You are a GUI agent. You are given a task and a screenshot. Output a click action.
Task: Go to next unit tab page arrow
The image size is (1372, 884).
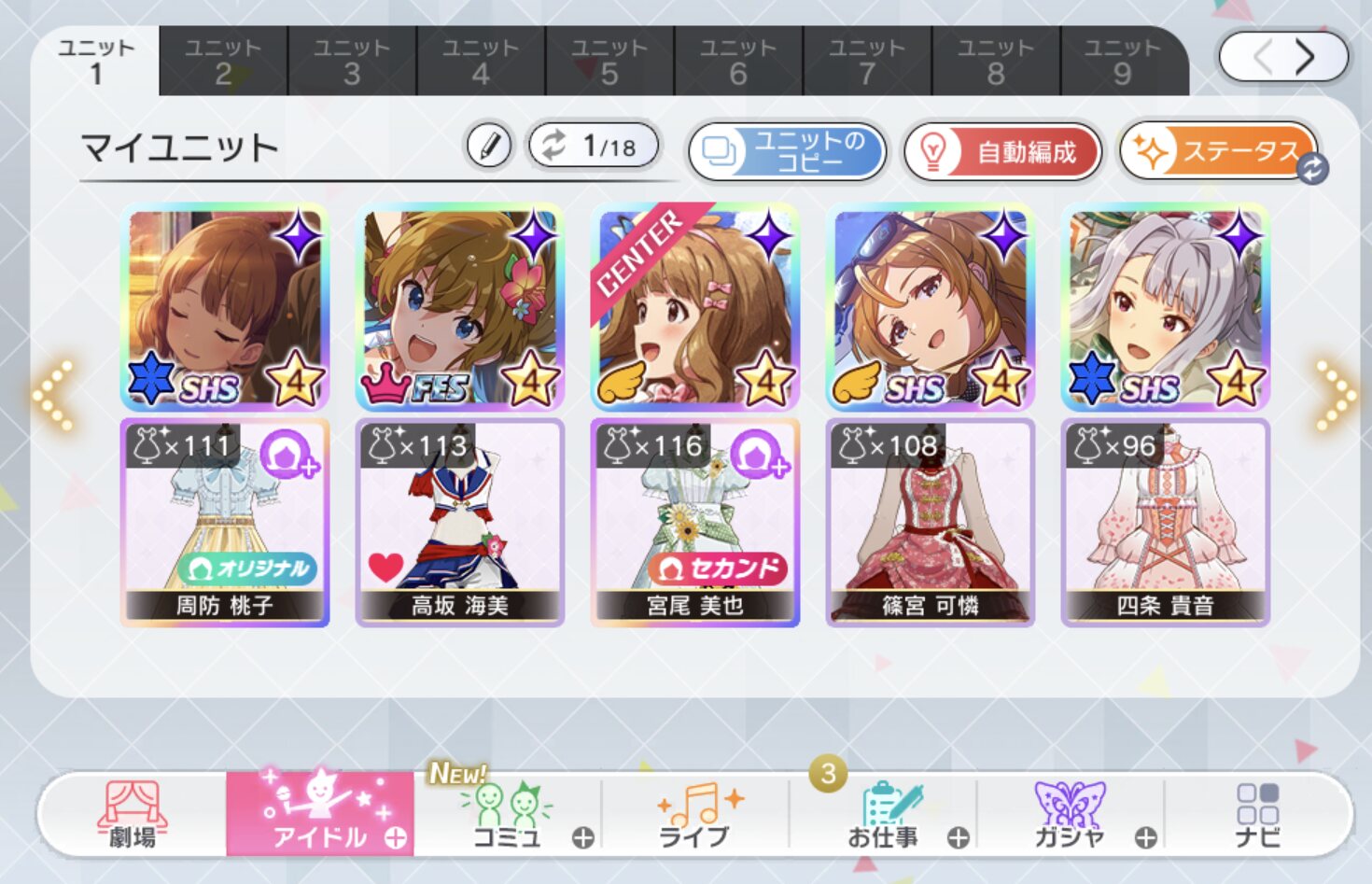(1306, 57)
